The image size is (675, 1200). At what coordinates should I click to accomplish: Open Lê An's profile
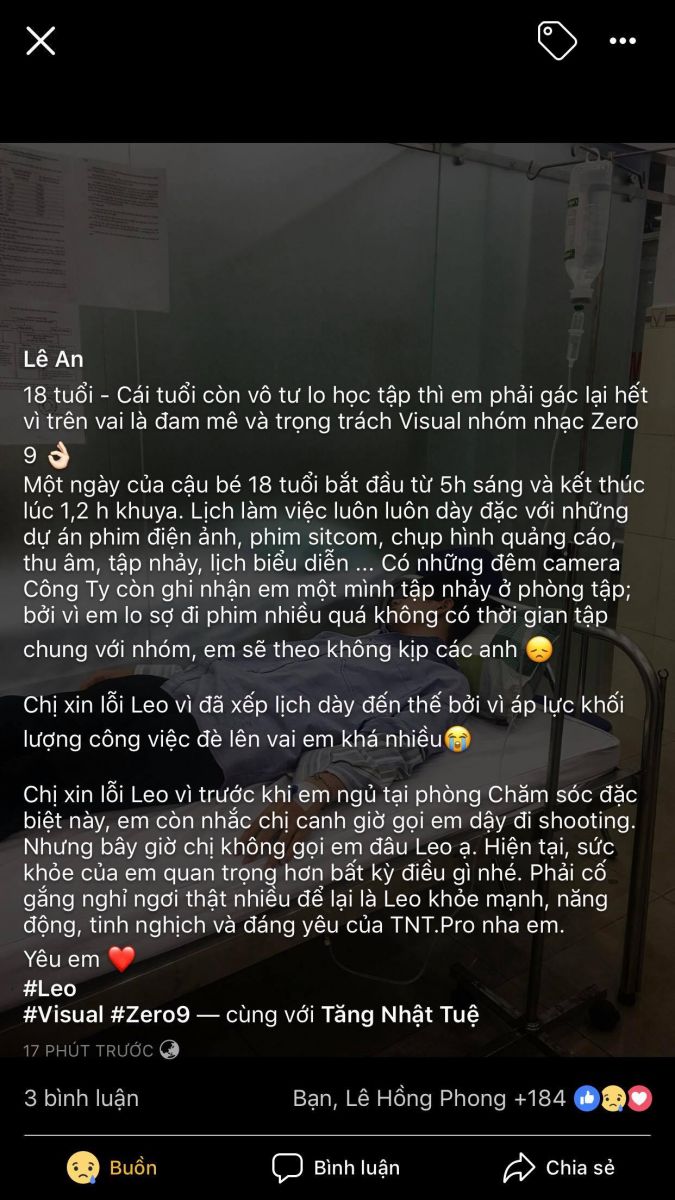(54, 358)
